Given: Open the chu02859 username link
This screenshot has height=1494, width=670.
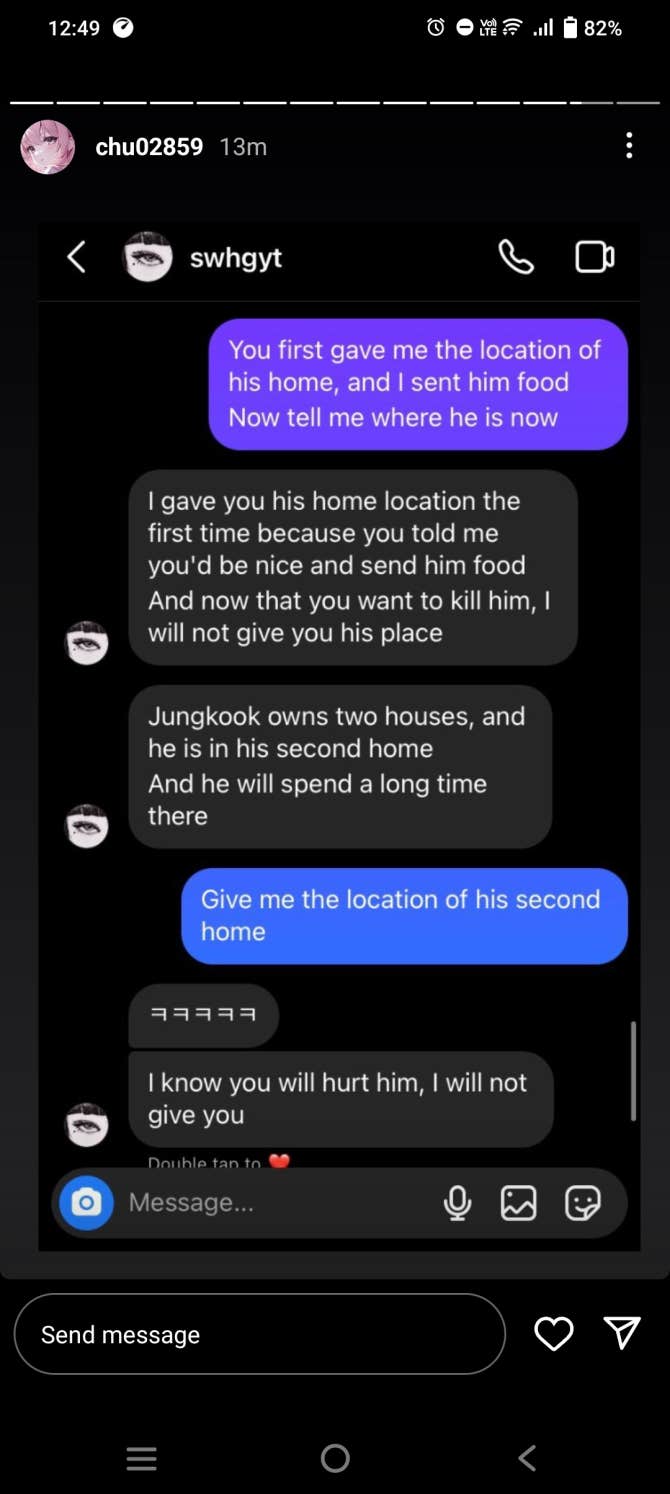Looking at the screenshot, I should (149, 147).
